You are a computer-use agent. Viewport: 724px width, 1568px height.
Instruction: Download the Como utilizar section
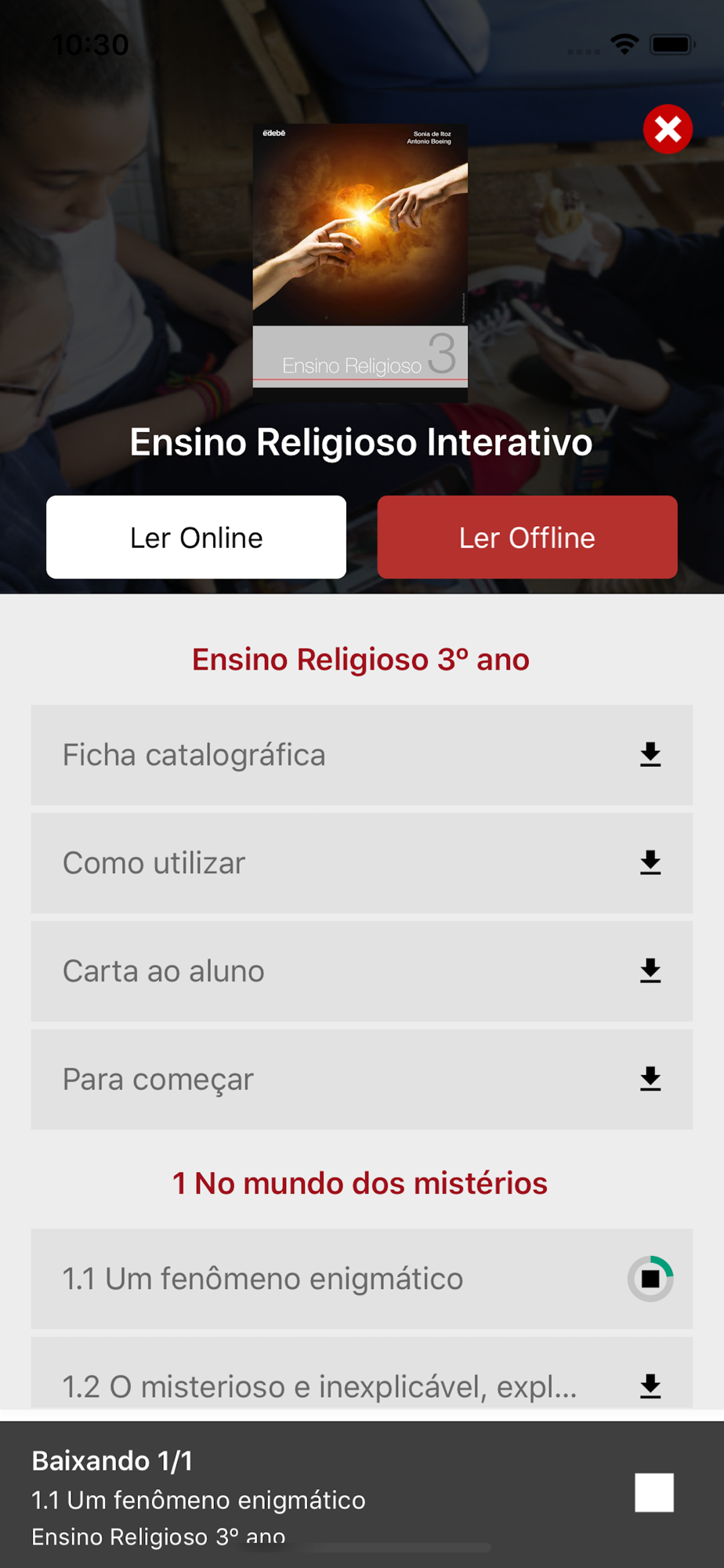(650, 863)
